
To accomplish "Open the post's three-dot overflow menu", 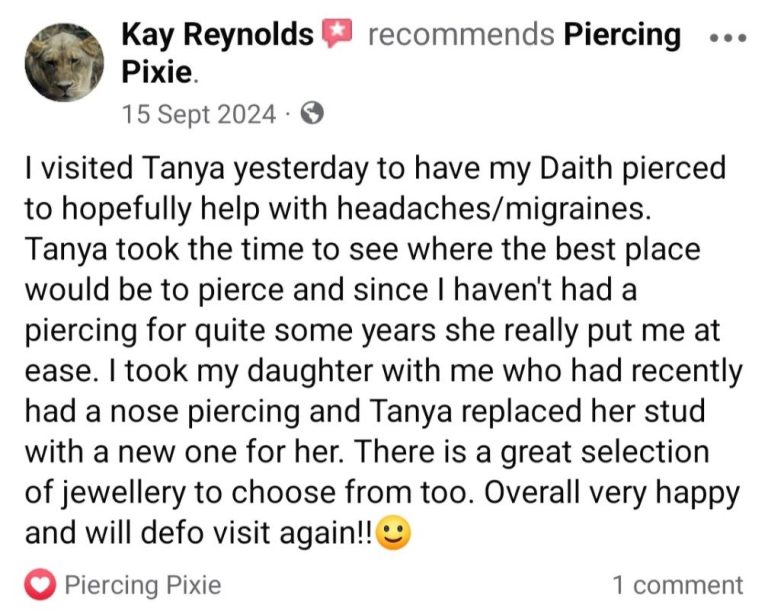I will point(726,38).
